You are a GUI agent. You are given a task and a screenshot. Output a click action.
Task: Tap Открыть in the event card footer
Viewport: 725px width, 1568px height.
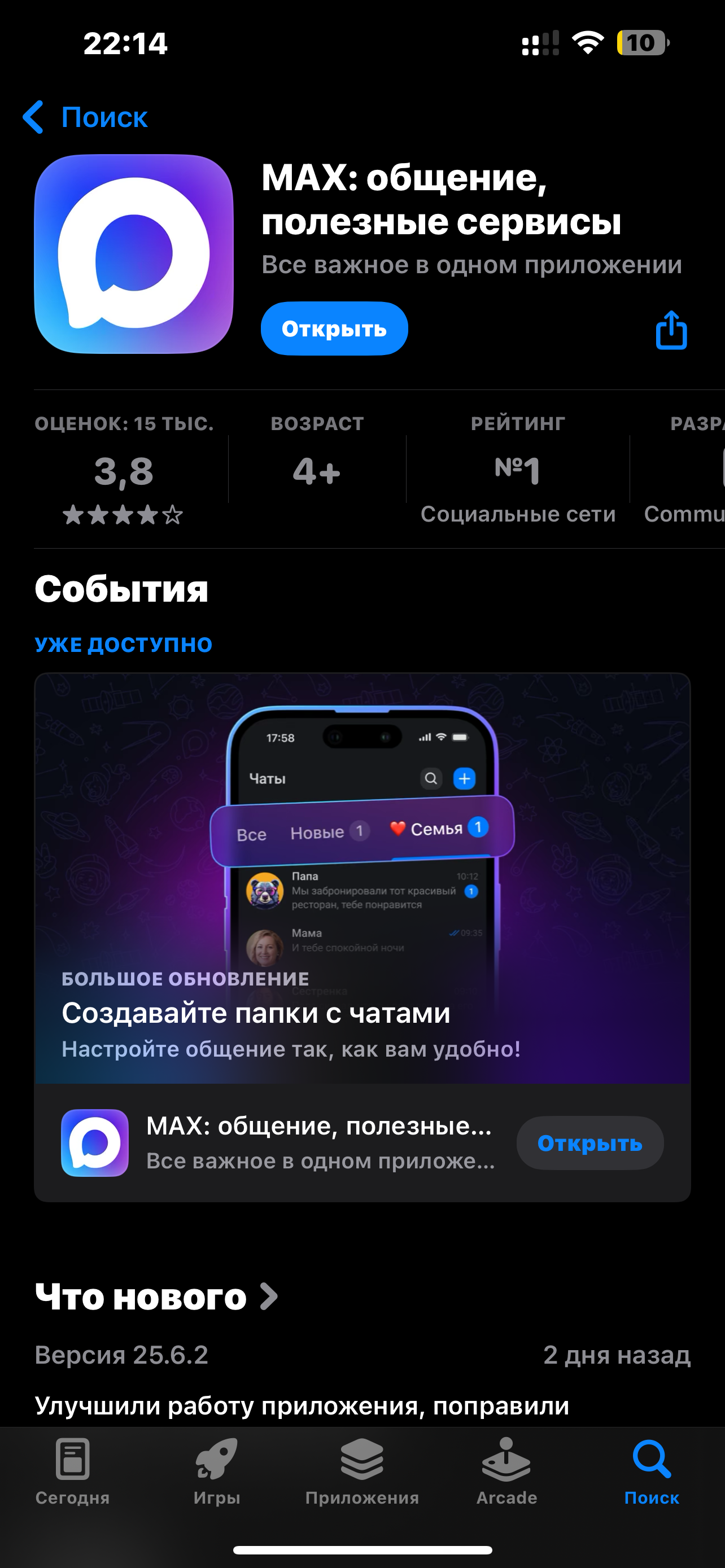point(589,1143)
